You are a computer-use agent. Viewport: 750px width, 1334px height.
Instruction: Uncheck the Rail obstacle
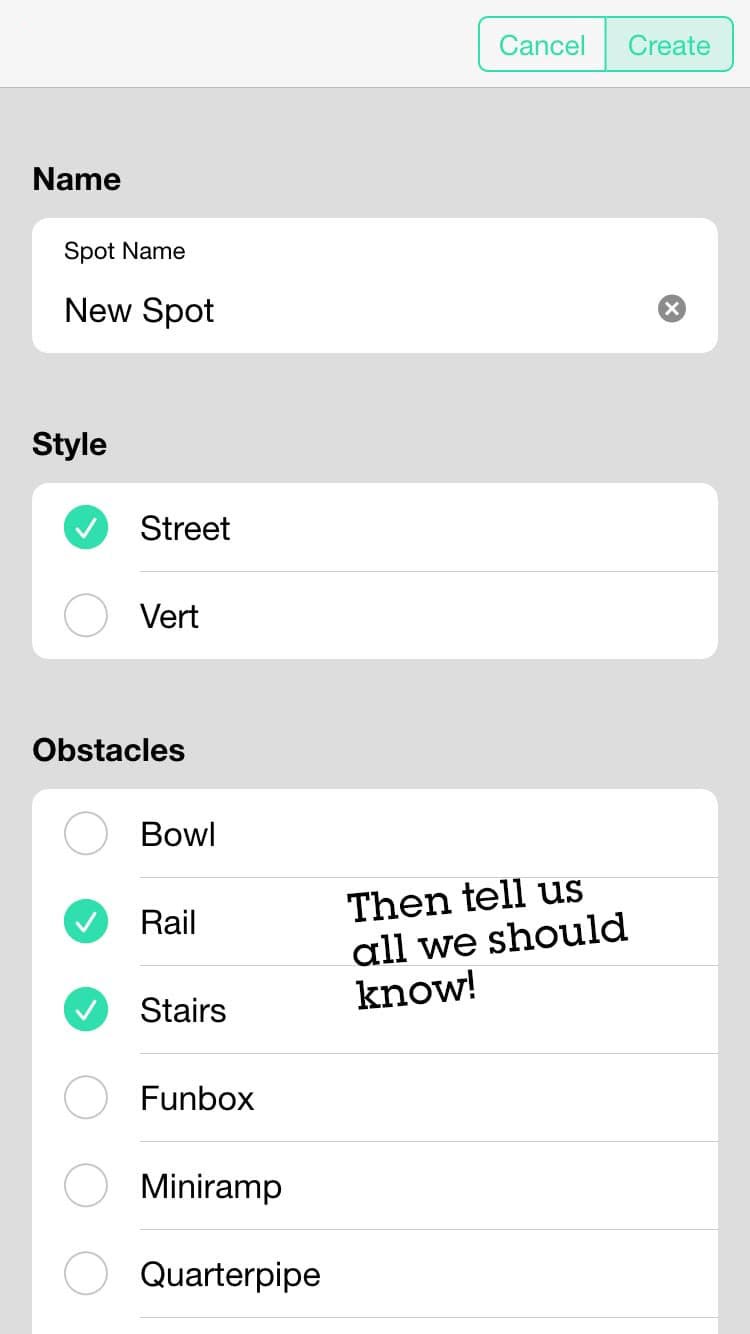375,922
